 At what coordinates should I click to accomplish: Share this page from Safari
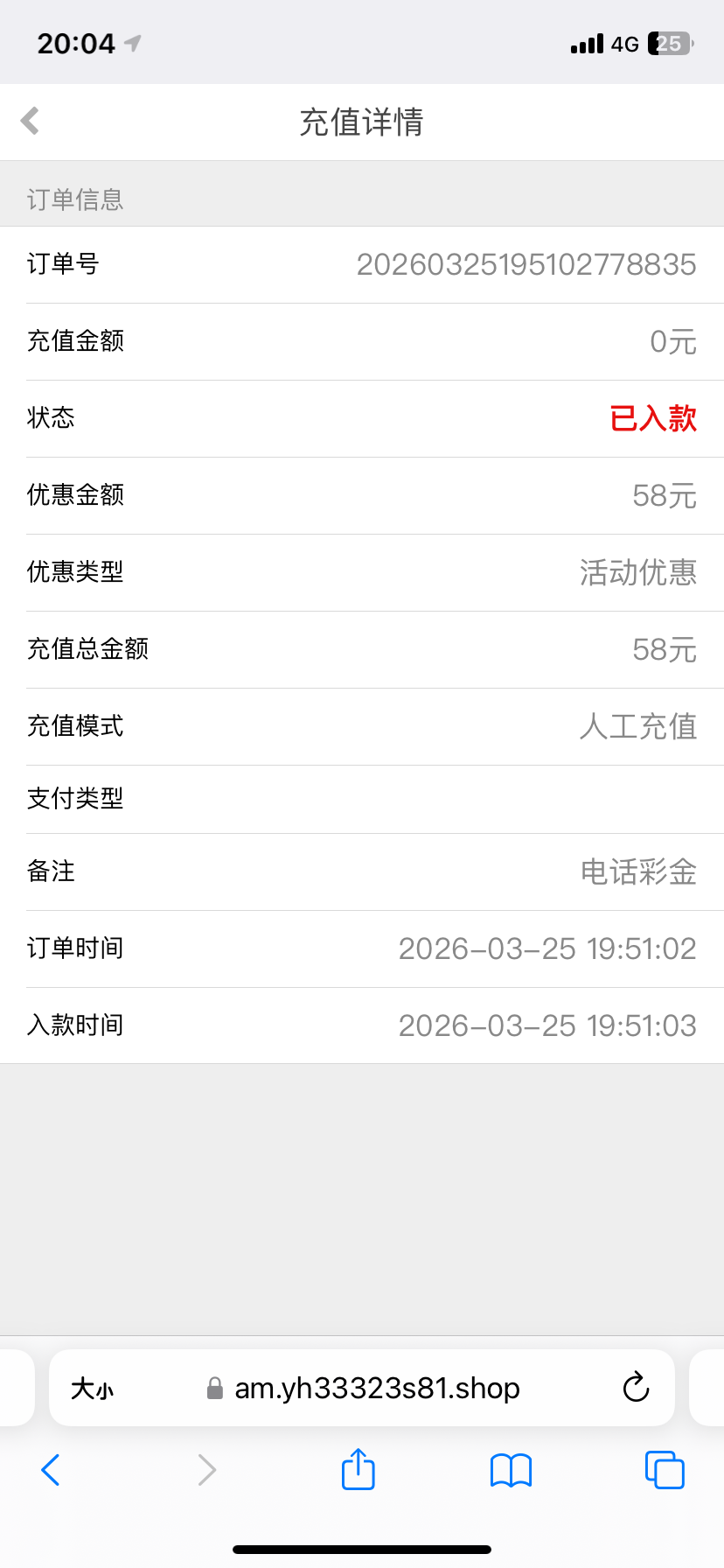click(359, 1469)
